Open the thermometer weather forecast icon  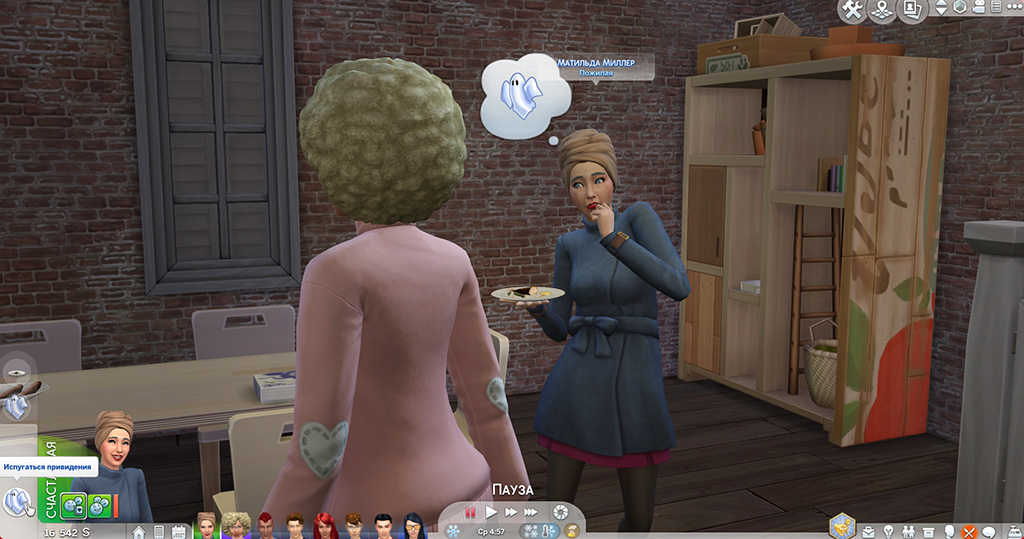(547, 531)
